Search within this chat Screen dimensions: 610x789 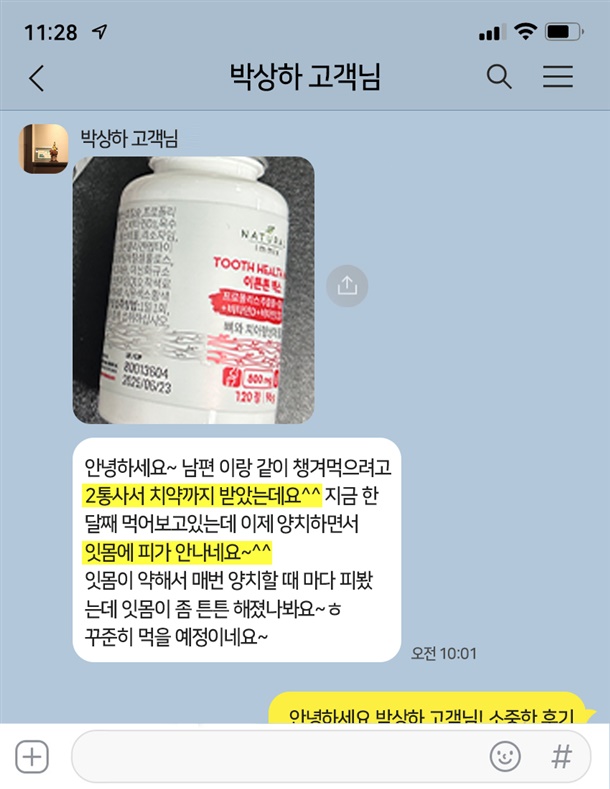(499, 77)
